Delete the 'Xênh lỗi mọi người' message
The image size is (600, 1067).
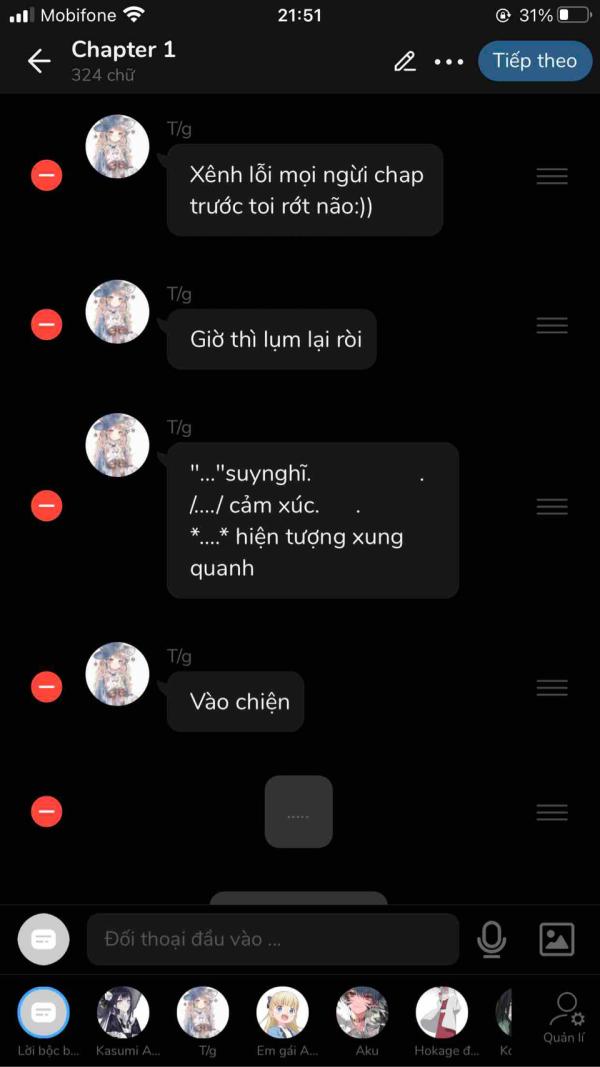coord(46,176)
